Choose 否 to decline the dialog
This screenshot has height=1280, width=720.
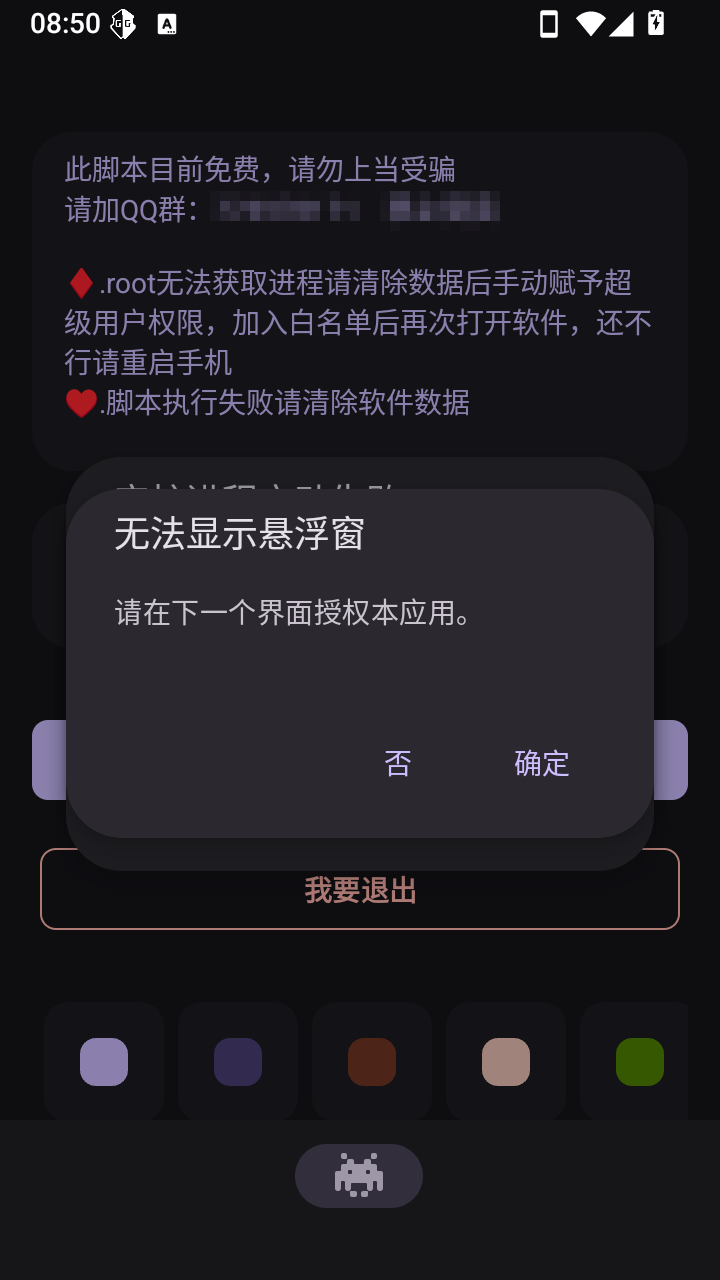[398, 763]
